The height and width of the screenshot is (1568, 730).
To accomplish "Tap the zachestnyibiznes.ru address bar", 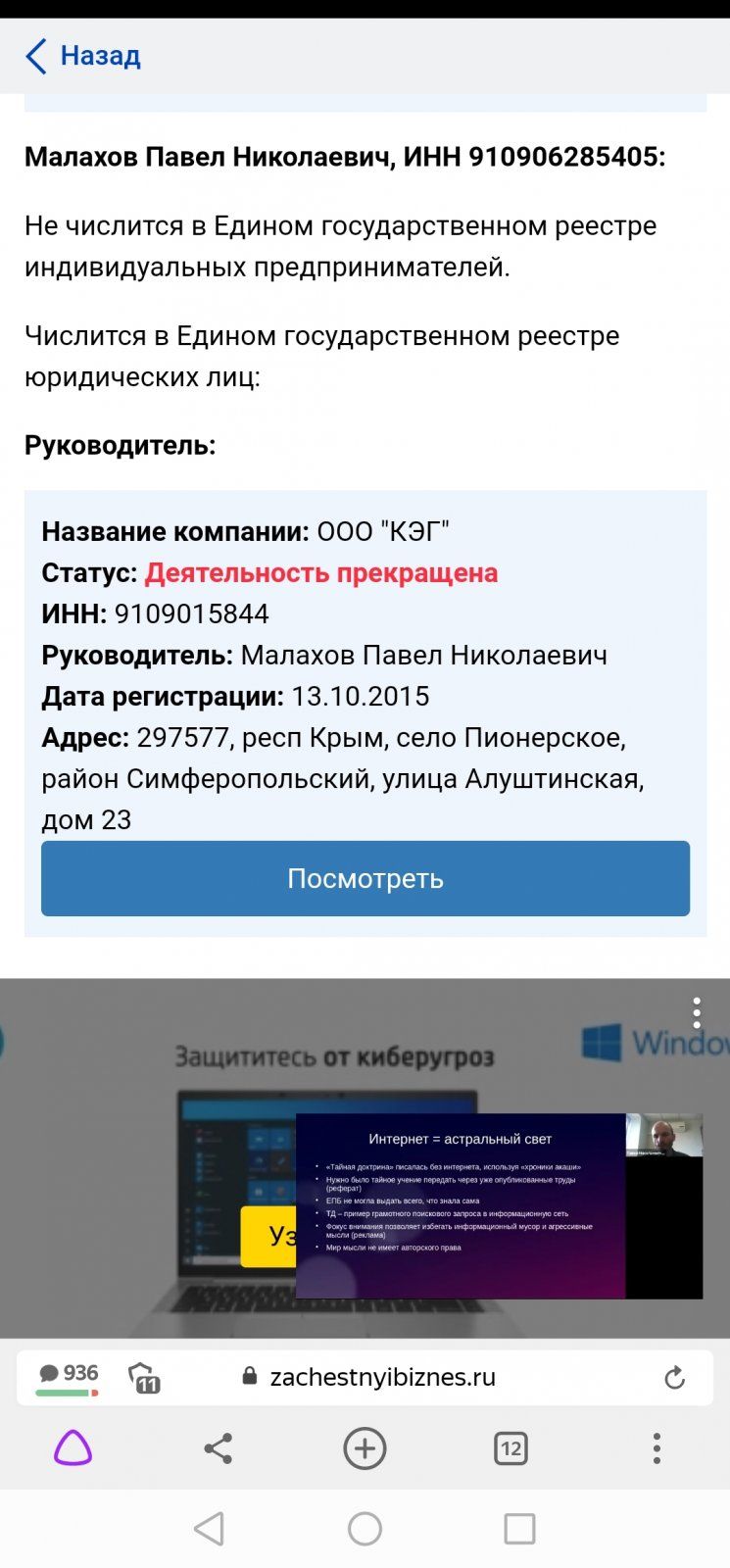I will pos(382,1377).
